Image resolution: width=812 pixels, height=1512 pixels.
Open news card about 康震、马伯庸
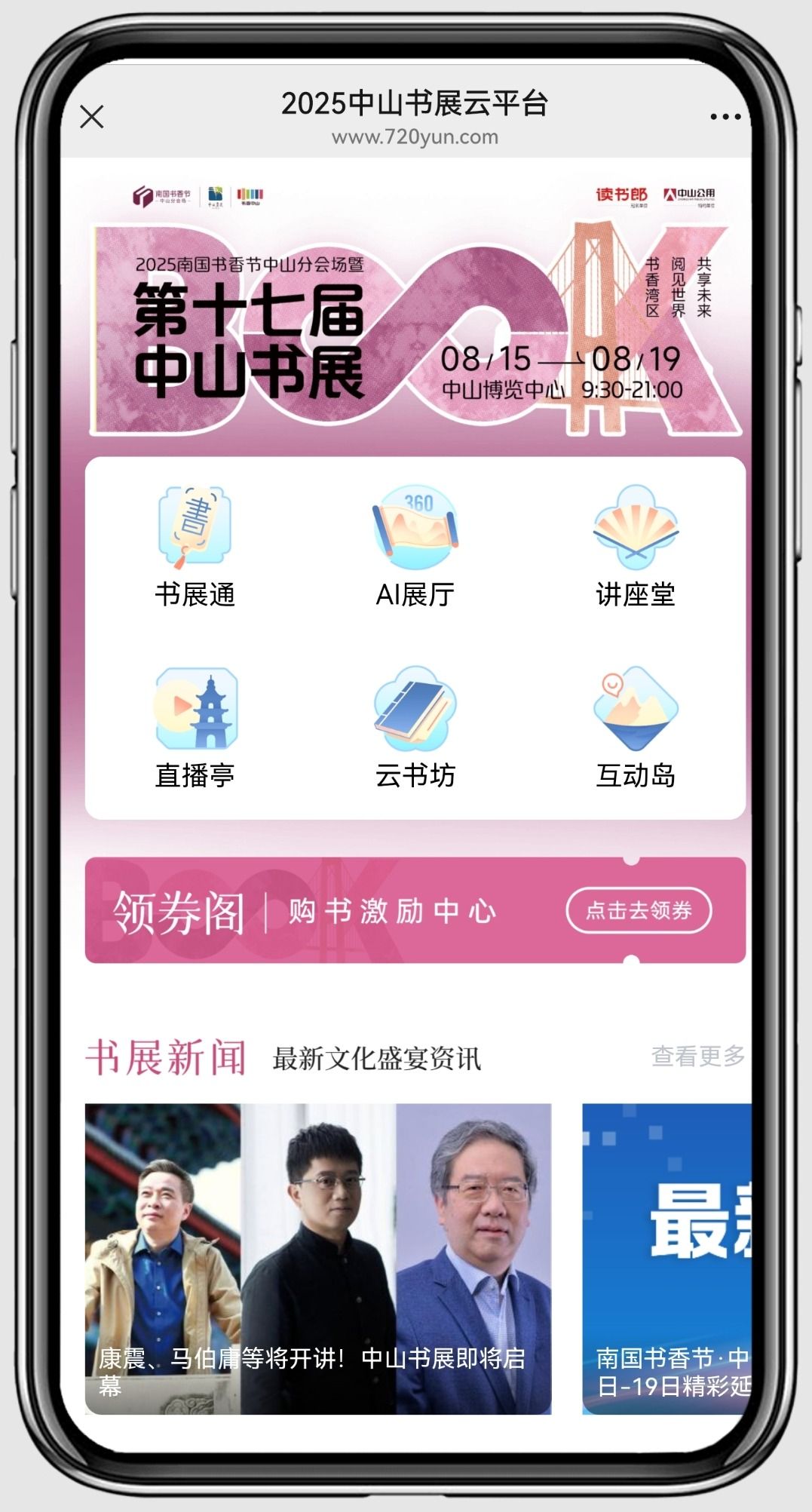pos(317,1258)
